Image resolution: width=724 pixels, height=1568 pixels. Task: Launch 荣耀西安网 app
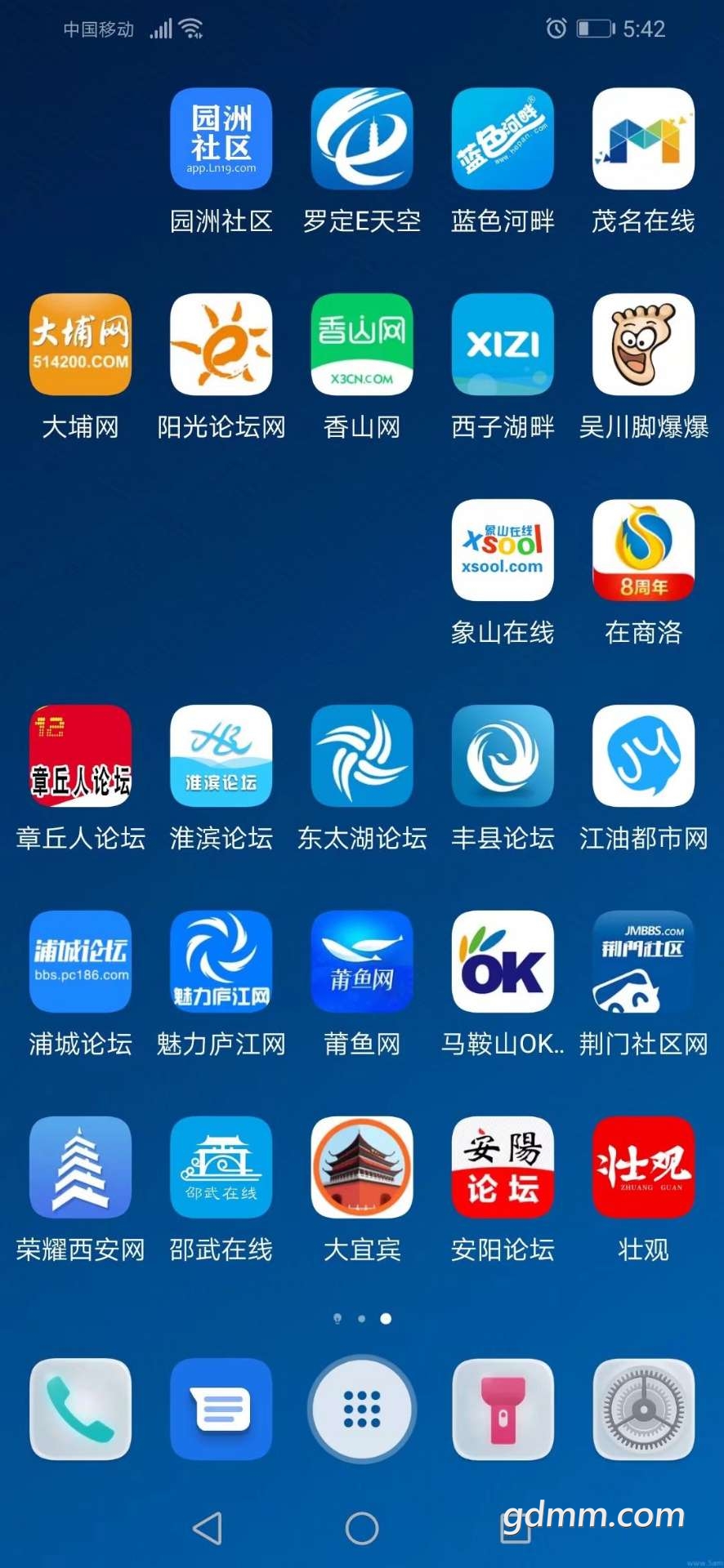[80, 1168]
